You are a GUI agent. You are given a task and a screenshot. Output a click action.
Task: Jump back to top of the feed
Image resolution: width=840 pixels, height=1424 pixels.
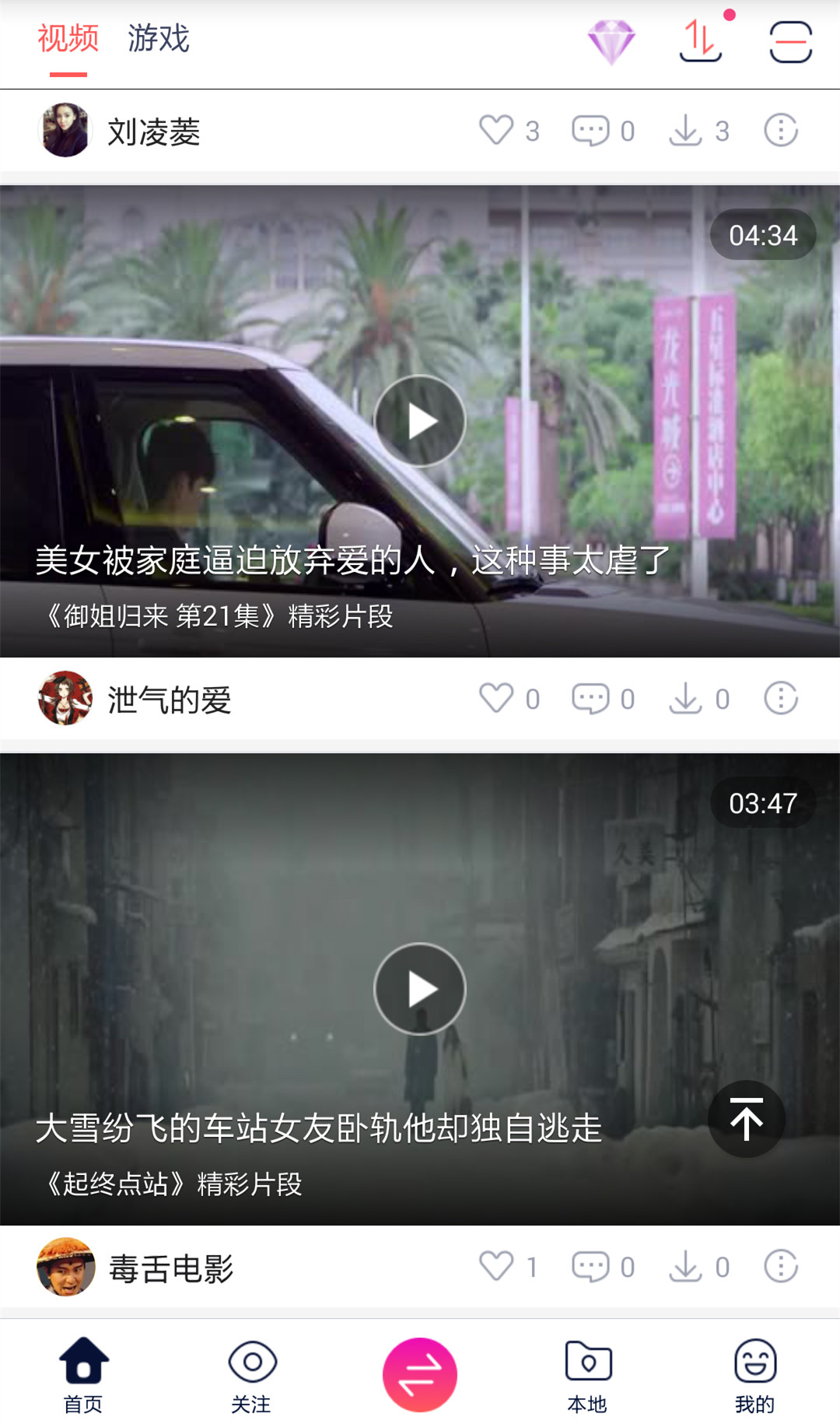[x=747, y=1119]
